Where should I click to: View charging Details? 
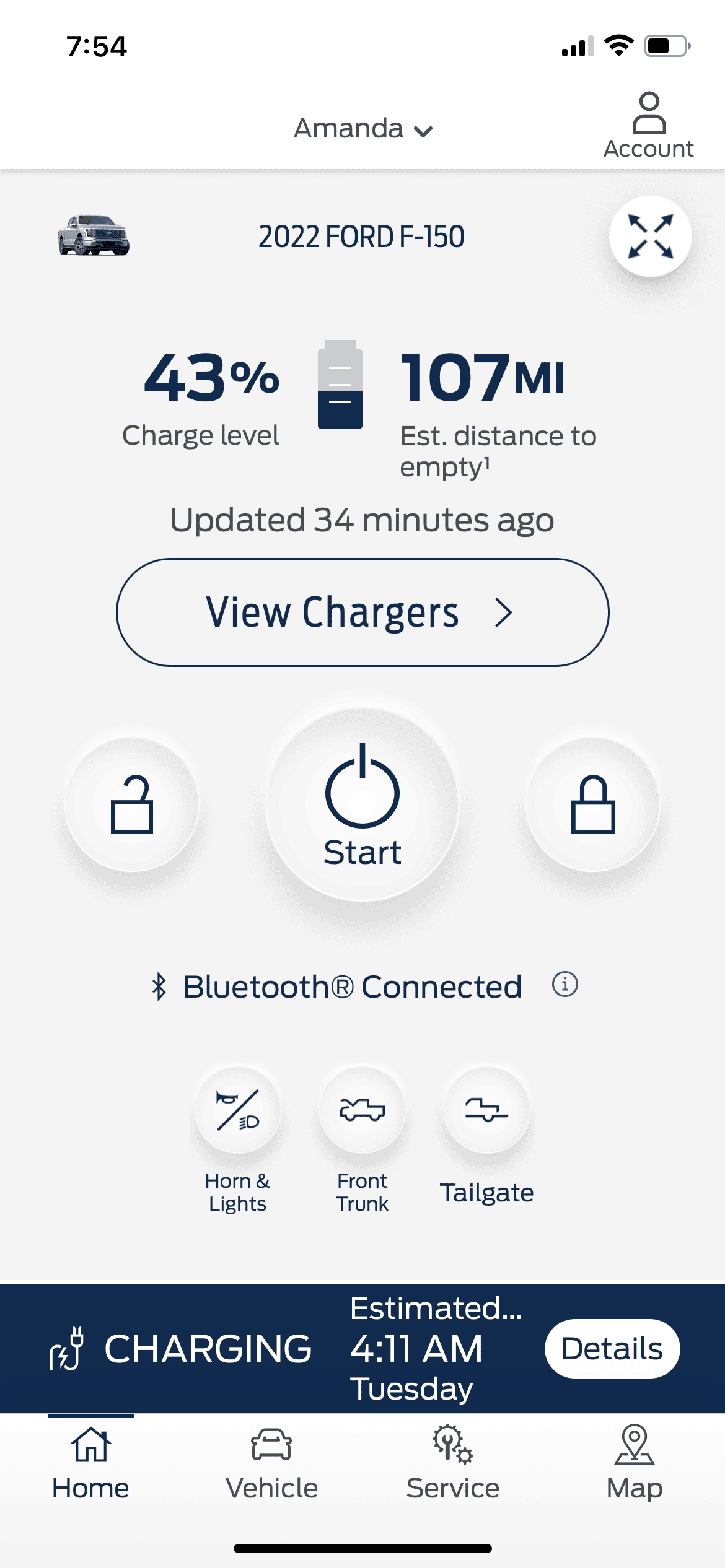612,1348
